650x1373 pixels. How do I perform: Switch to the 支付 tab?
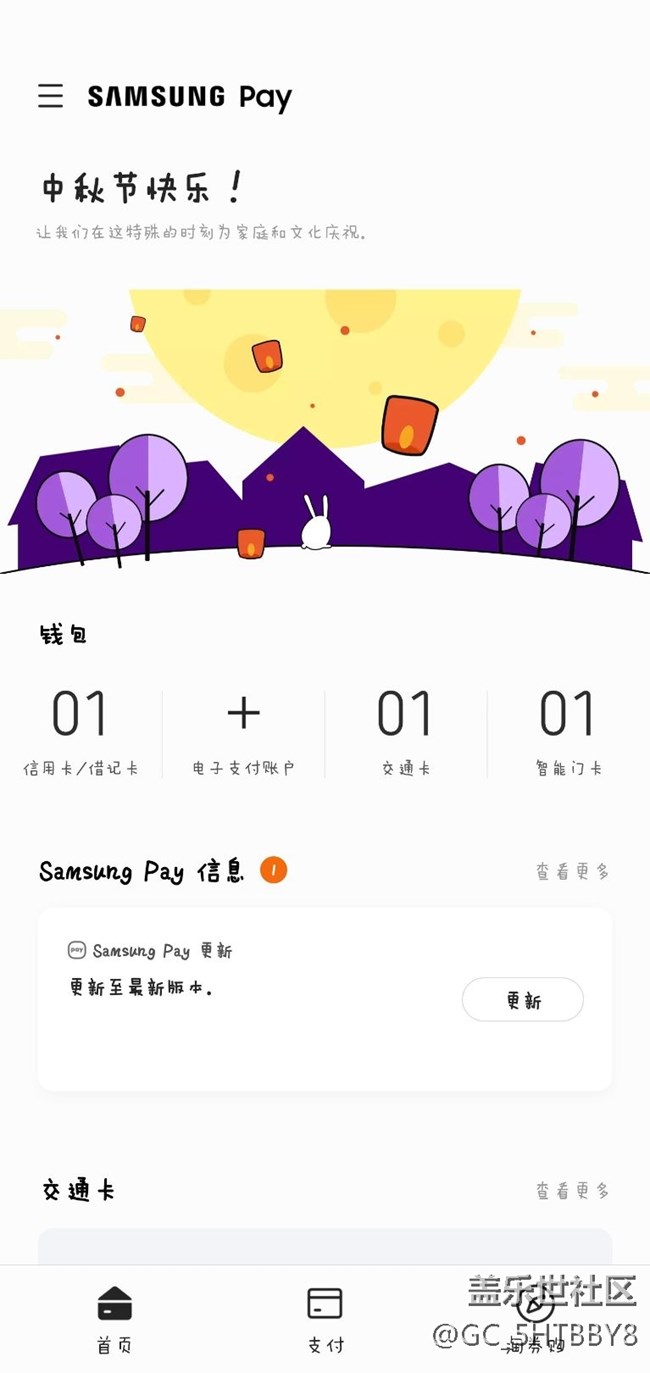325,1318
